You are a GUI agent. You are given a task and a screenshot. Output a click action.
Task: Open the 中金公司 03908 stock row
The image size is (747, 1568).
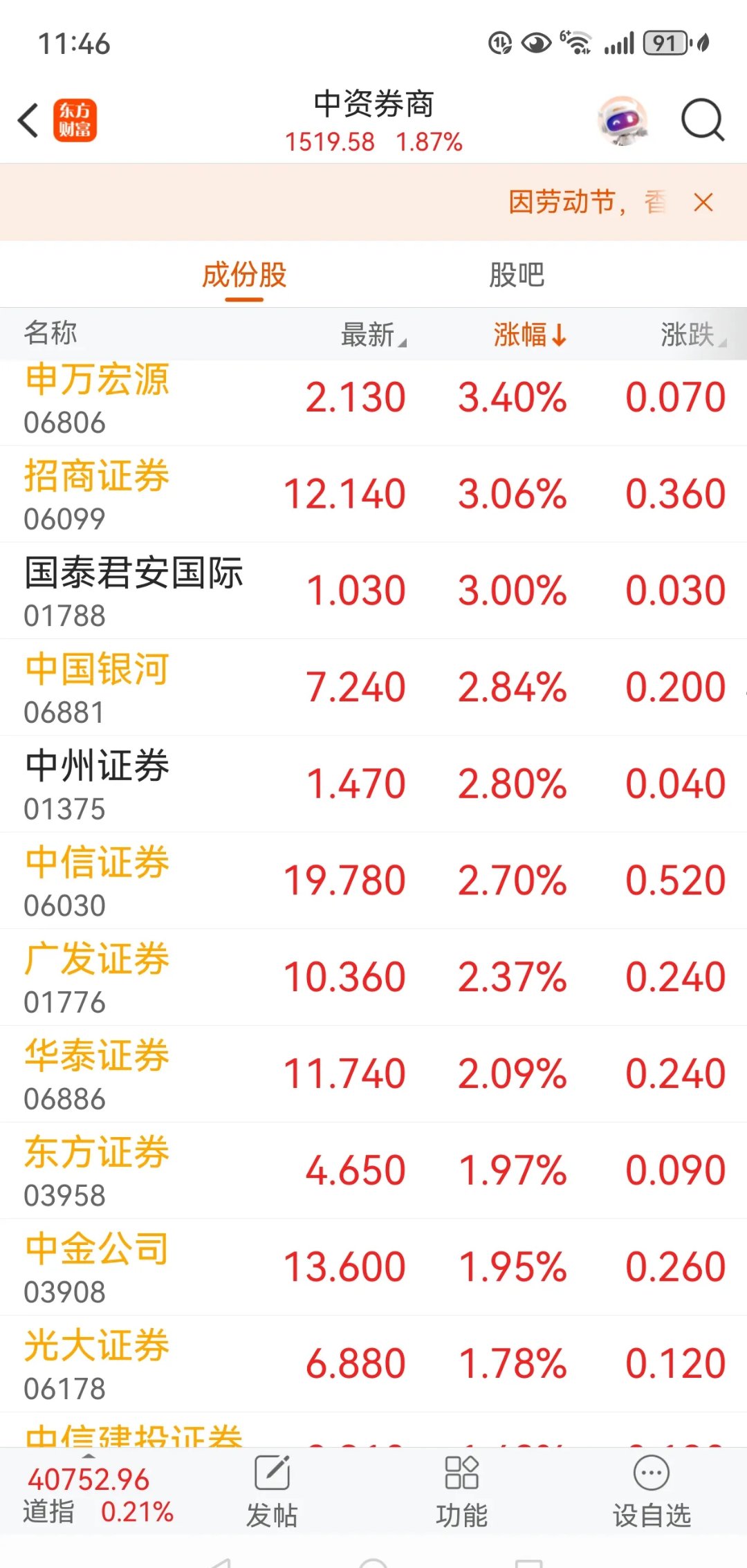pos(373,1268)
